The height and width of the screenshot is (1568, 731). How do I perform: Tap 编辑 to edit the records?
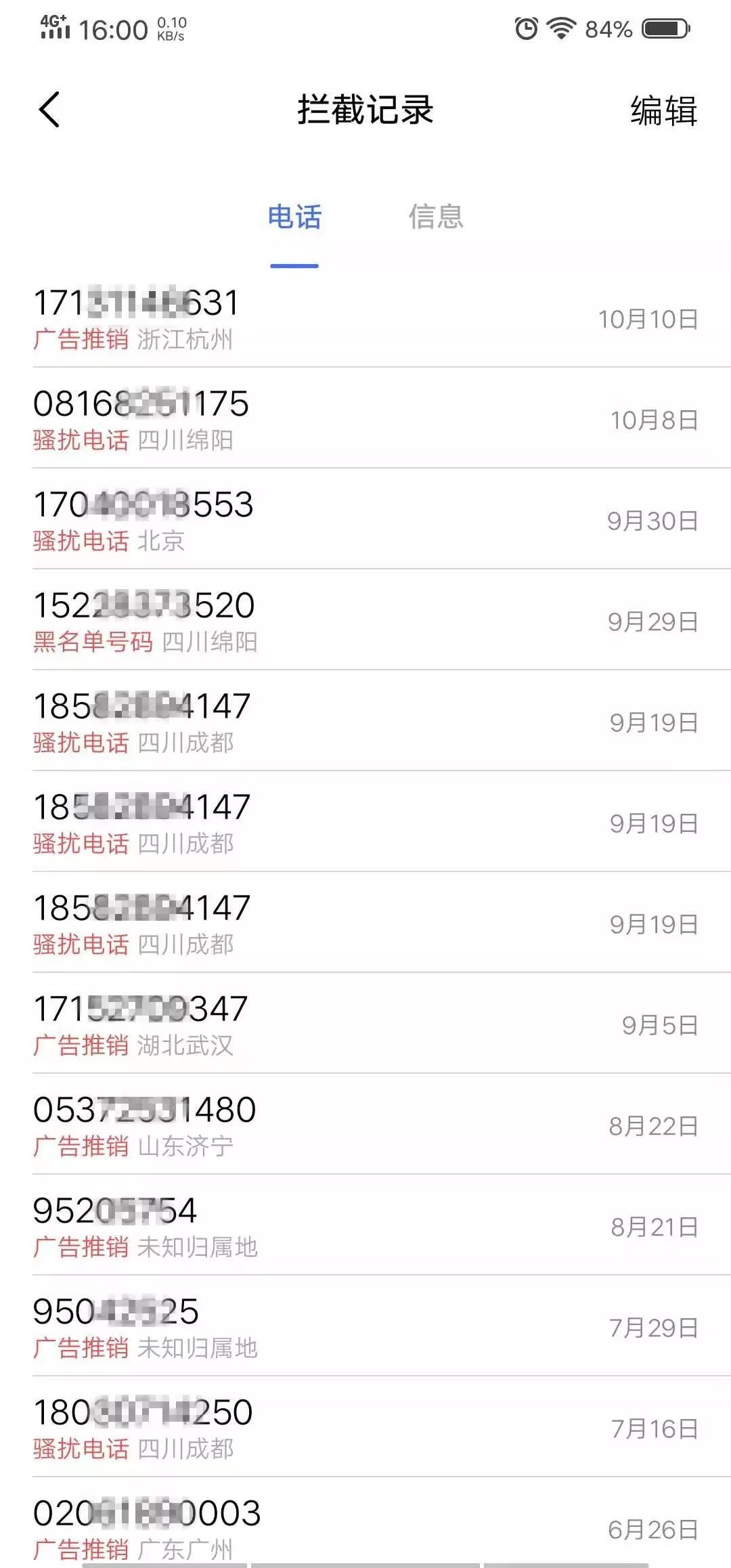point(663,110)
